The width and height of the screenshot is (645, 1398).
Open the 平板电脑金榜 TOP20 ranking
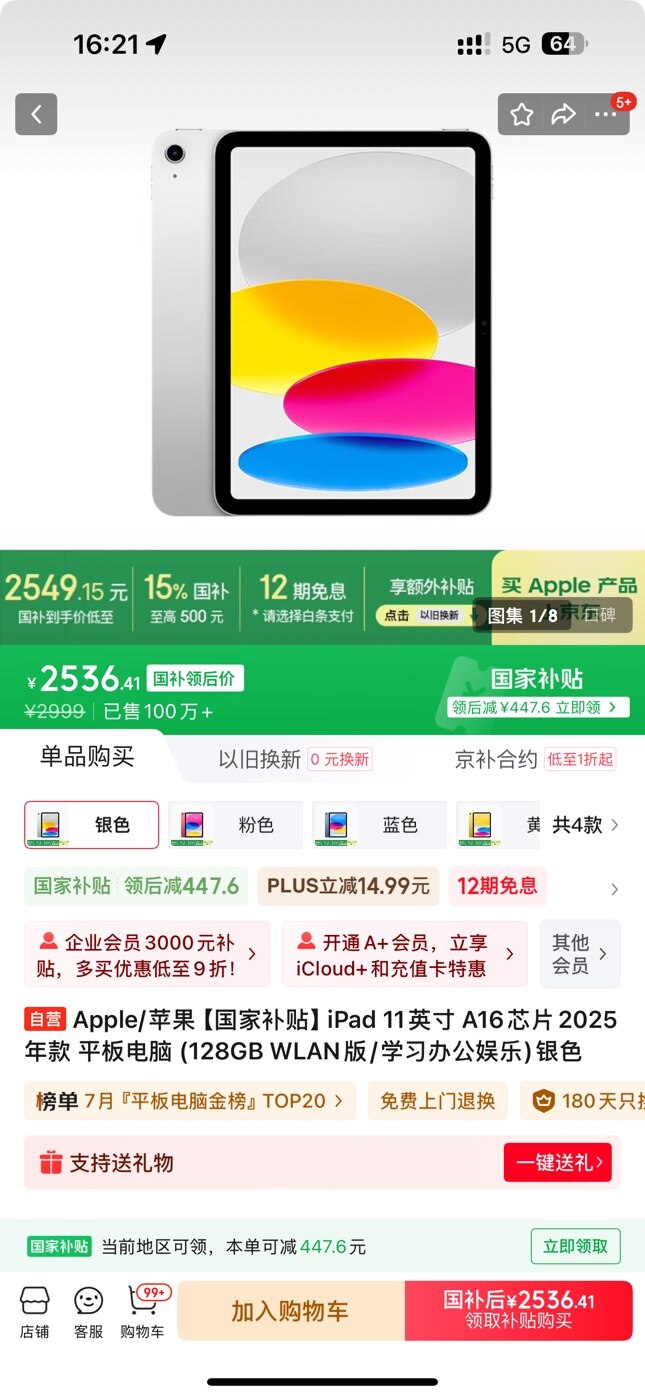(x=190, y=1101)
